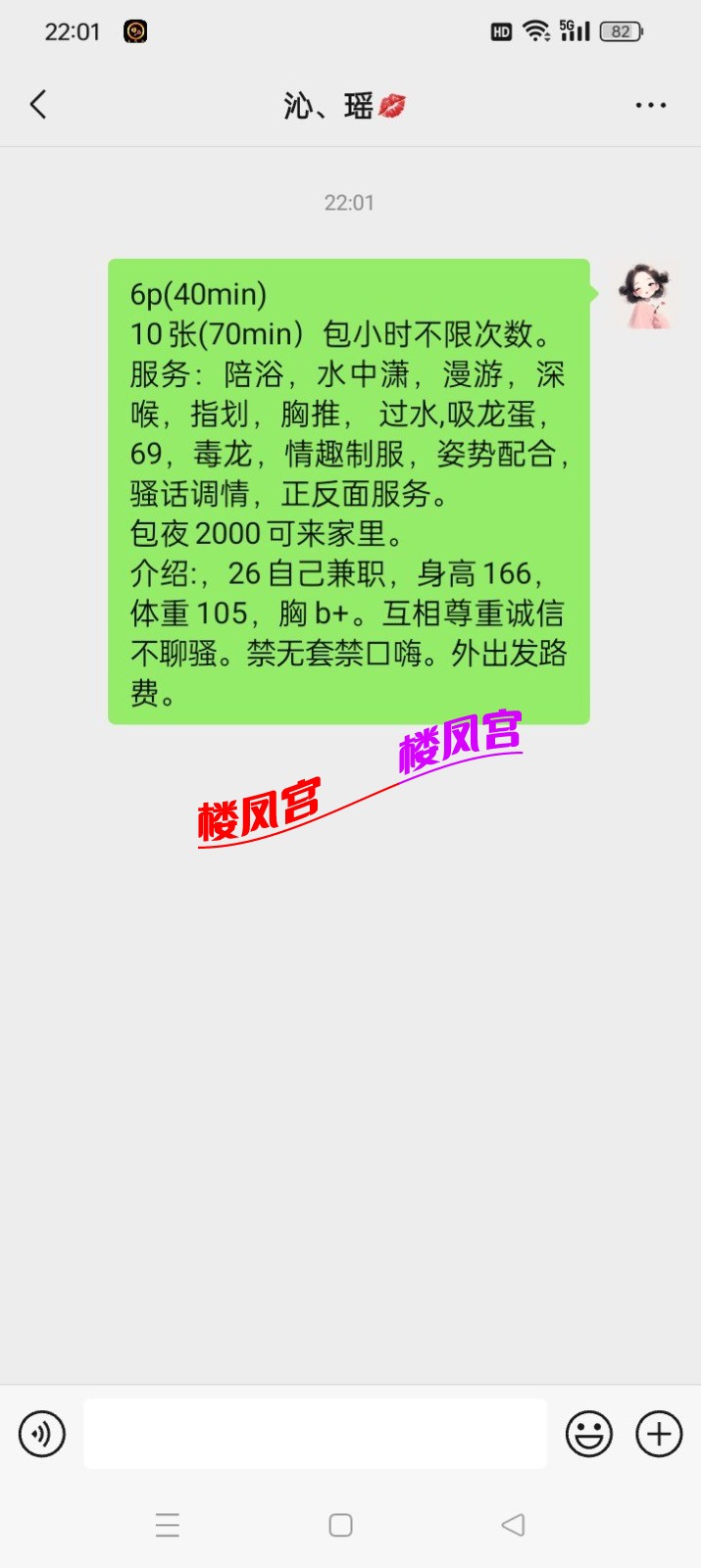The width and height of the screenshot is (701, 1568).
Task: Open the emoji sticker panel
Action: 589,1435
